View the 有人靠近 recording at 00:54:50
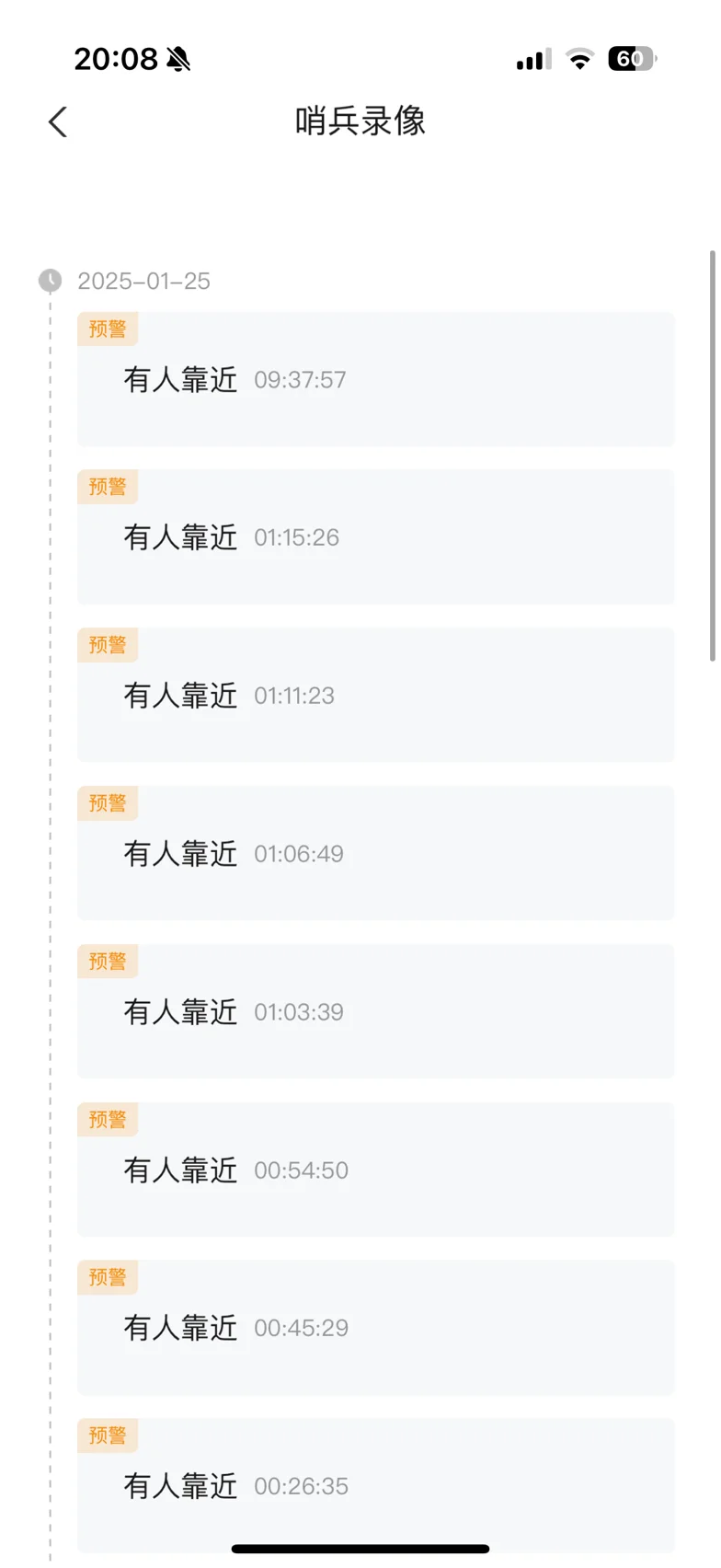 [375, 1170]
